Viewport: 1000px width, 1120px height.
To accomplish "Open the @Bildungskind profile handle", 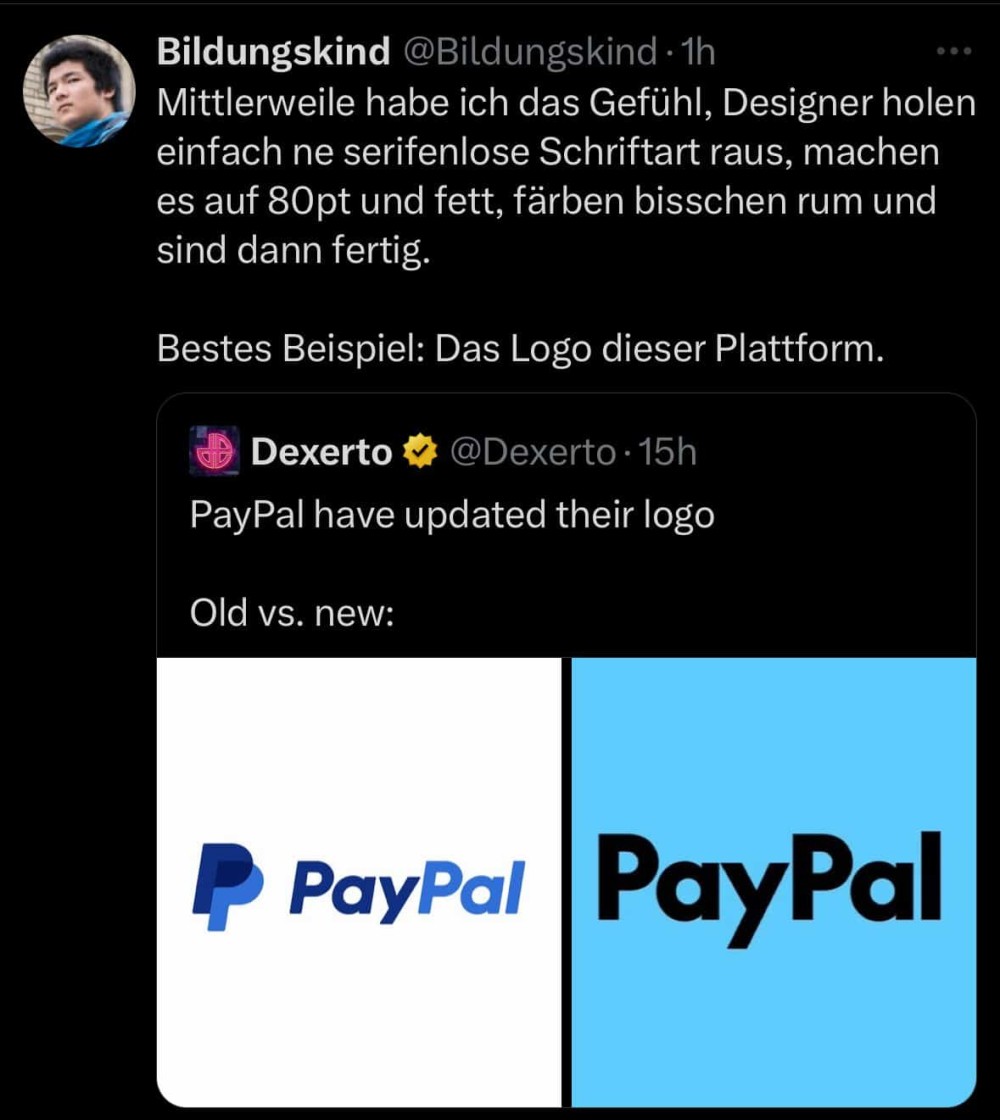I will pyautogui.click(x=528, y=52).
